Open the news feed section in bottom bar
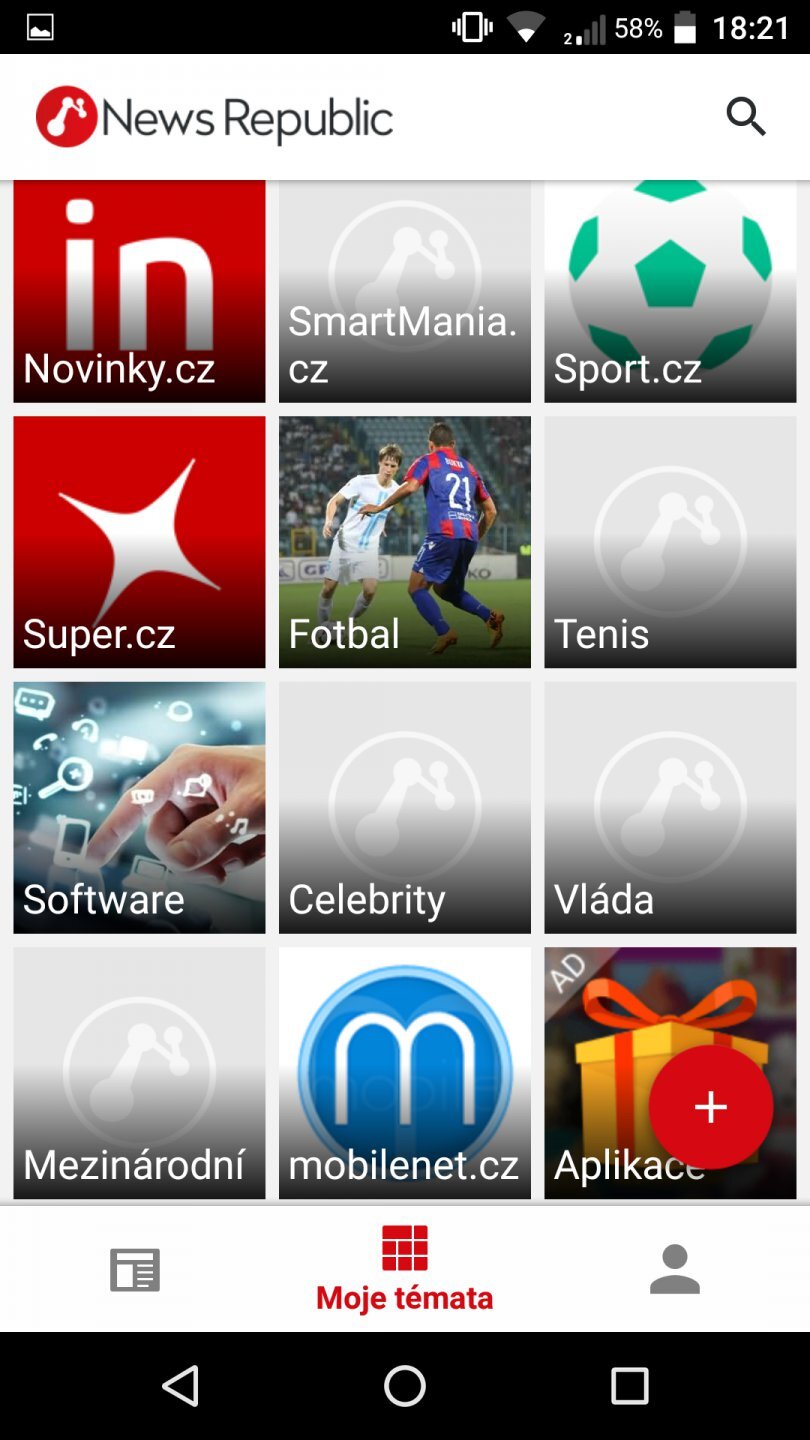Viewport: 810px width, 1440px height. (137, 1266)
